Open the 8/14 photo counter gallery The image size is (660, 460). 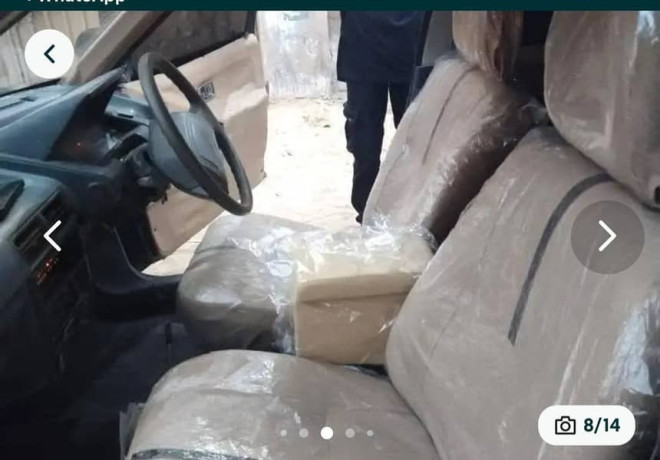click(586, 425)
